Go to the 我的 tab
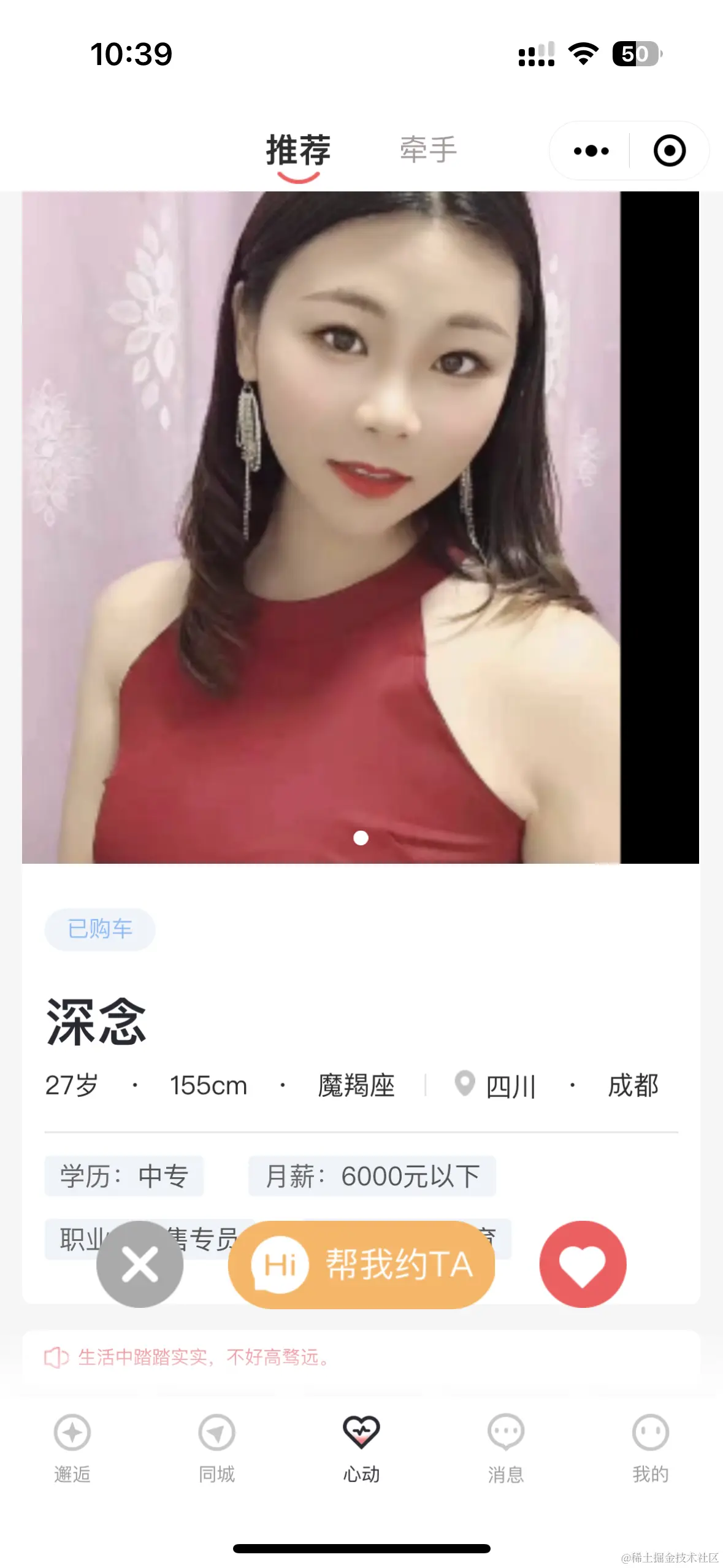This screenshot has width=723, height=1568. pyautogui.click(x=651, y=1447)
